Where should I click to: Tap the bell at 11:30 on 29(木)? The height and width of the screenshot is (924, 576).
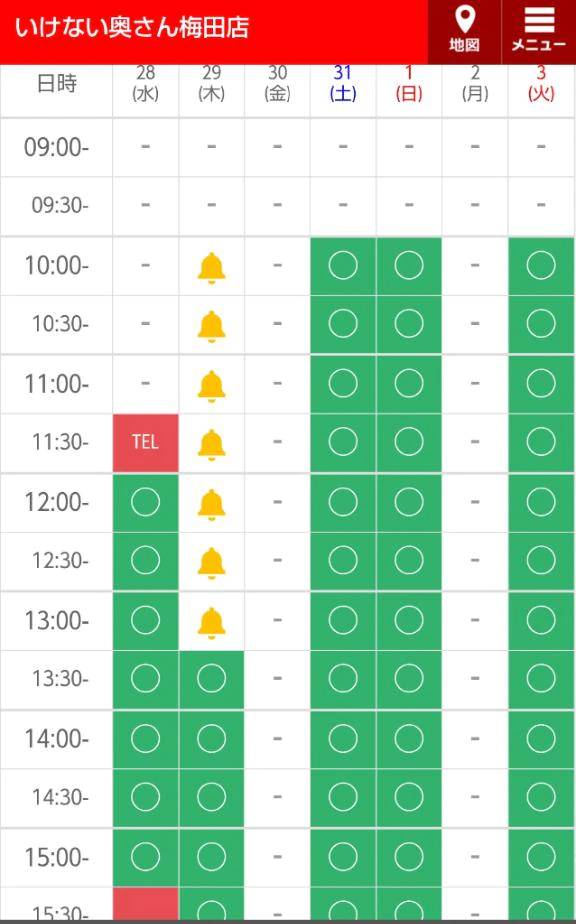pos(211,445)
